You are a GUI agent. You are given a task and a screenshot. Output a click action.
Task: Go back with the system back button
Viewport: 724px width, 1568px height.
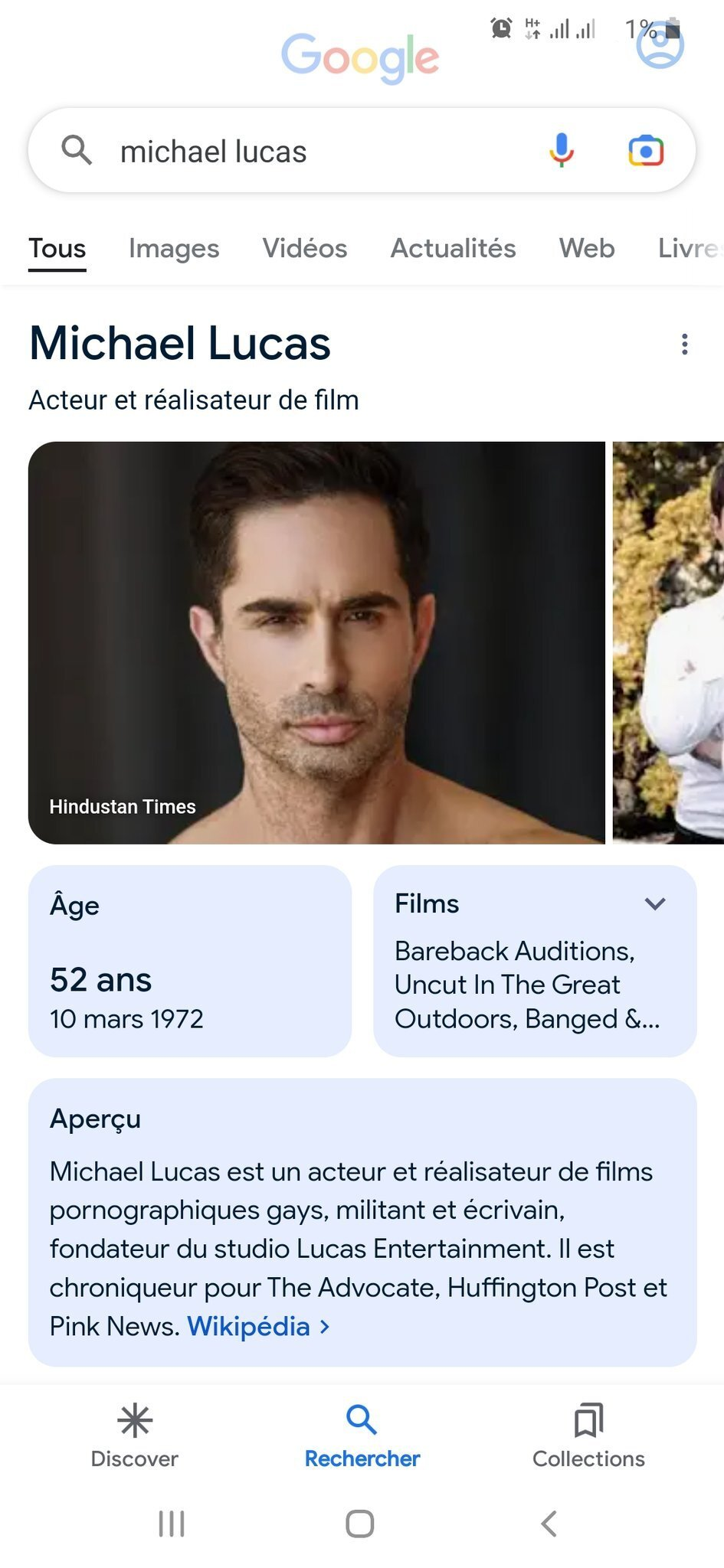pos(549,1524)
